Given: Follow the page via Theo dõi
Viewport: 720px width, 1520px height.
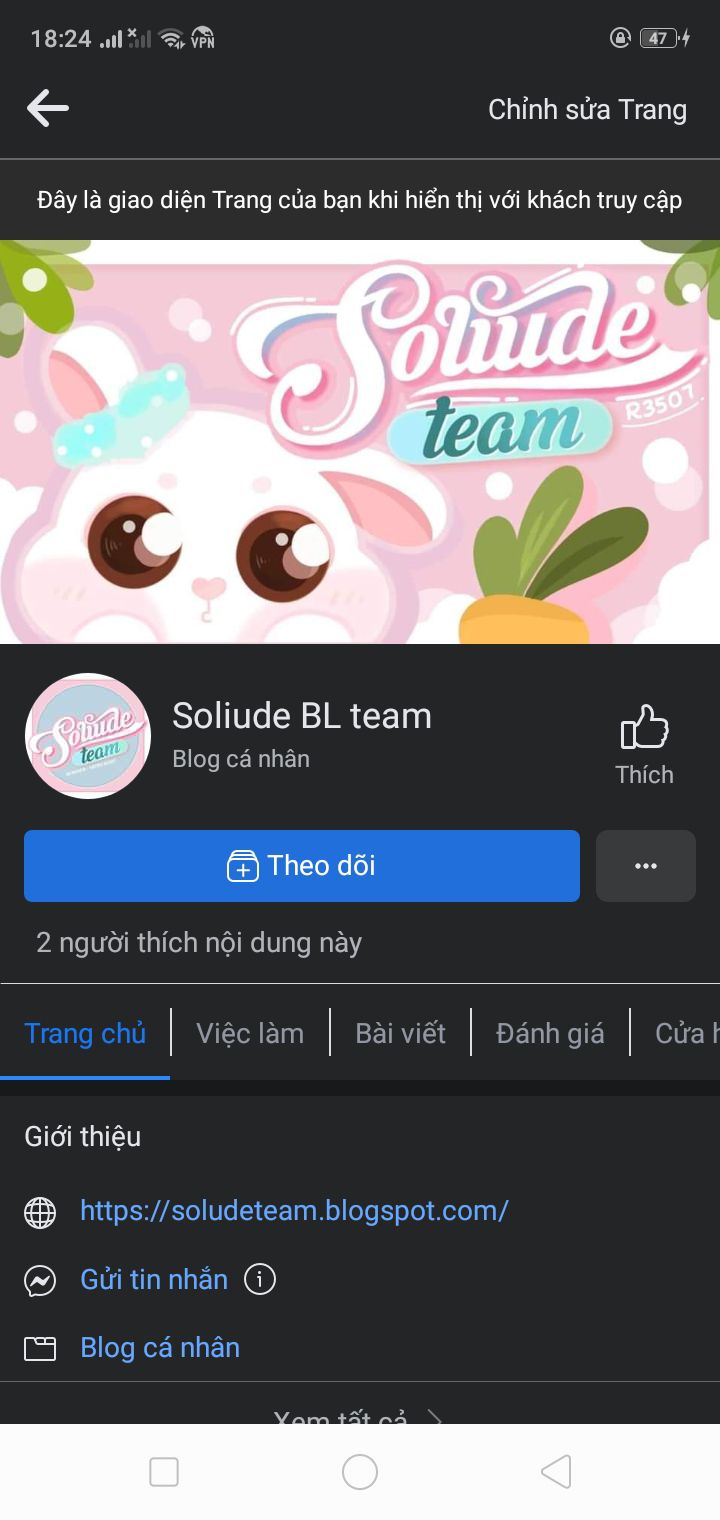Looking at the screenshot, I should click(302, 866).
